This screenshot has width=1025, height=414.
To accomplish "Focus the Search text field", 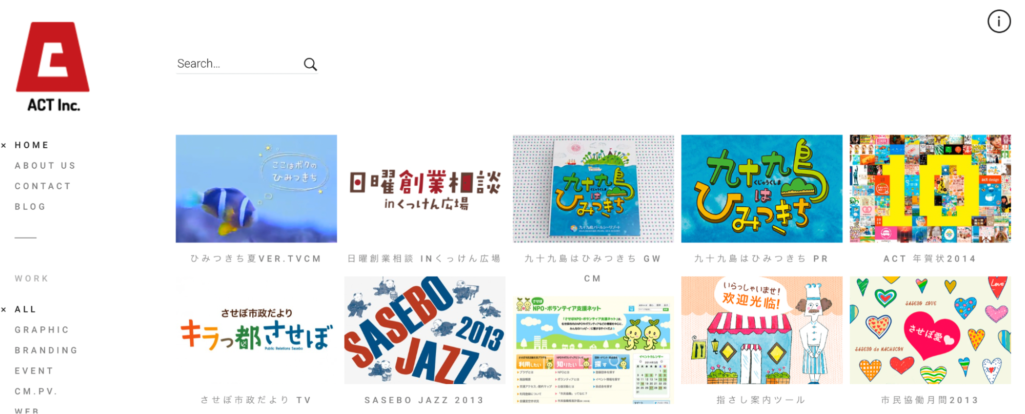I will point(236,64).
